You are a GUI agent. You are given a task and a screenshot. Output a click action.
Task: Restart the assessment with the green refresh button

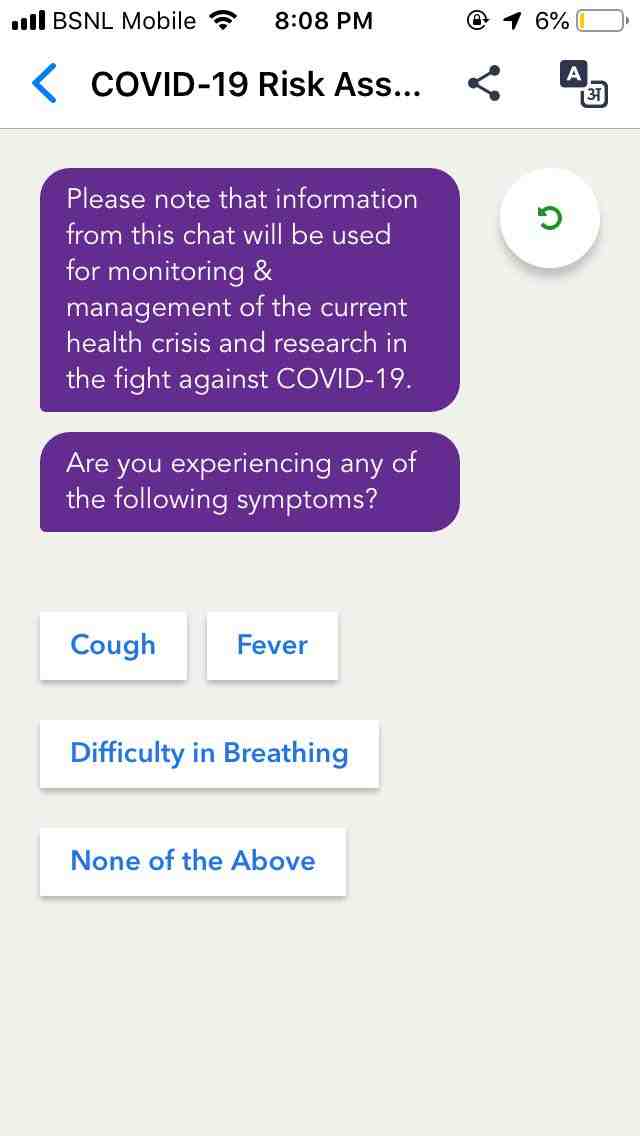tap(549, 218)
